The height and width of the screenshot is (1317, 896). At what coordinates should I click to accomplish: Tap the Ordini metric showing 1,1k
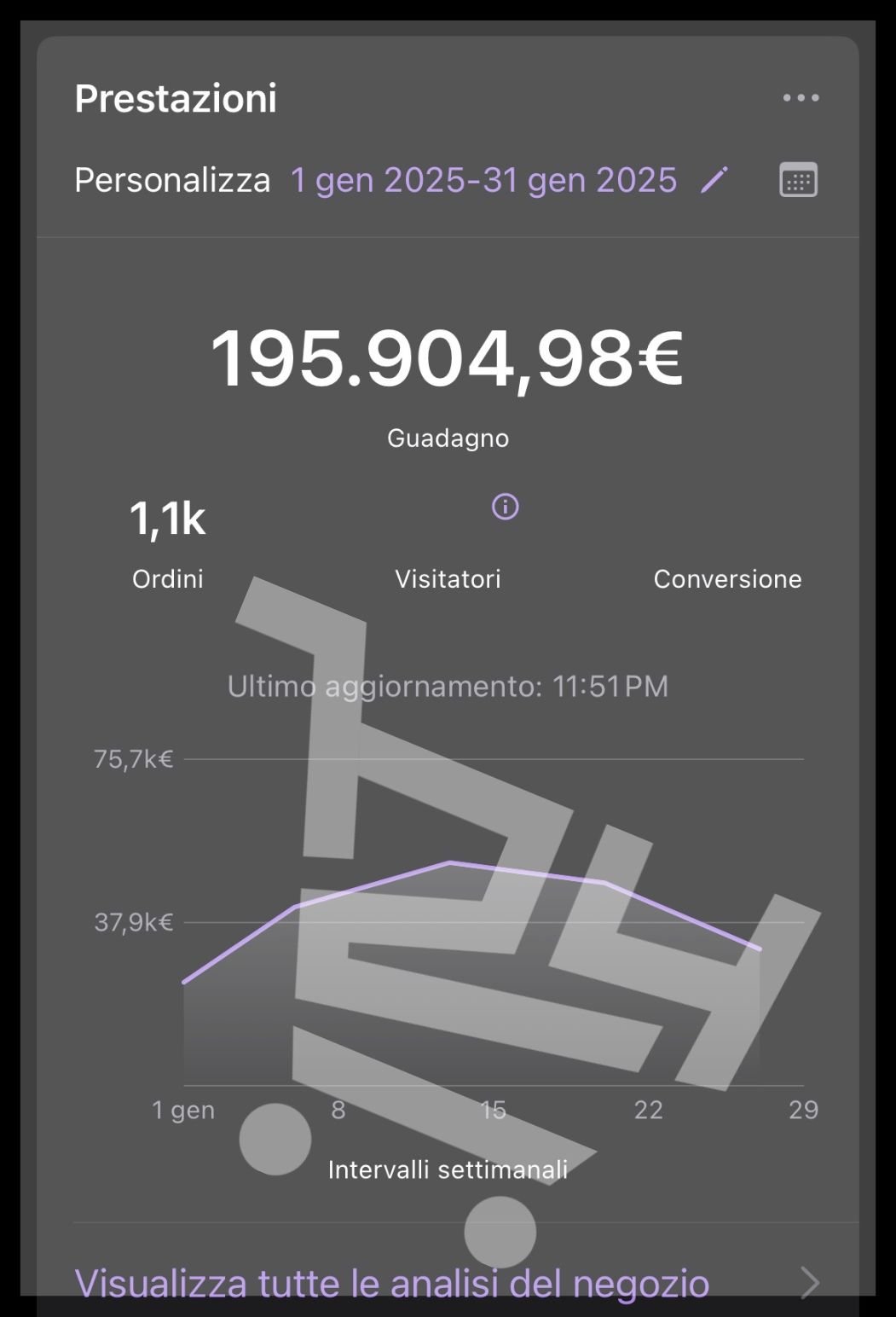tap(168, 519)
